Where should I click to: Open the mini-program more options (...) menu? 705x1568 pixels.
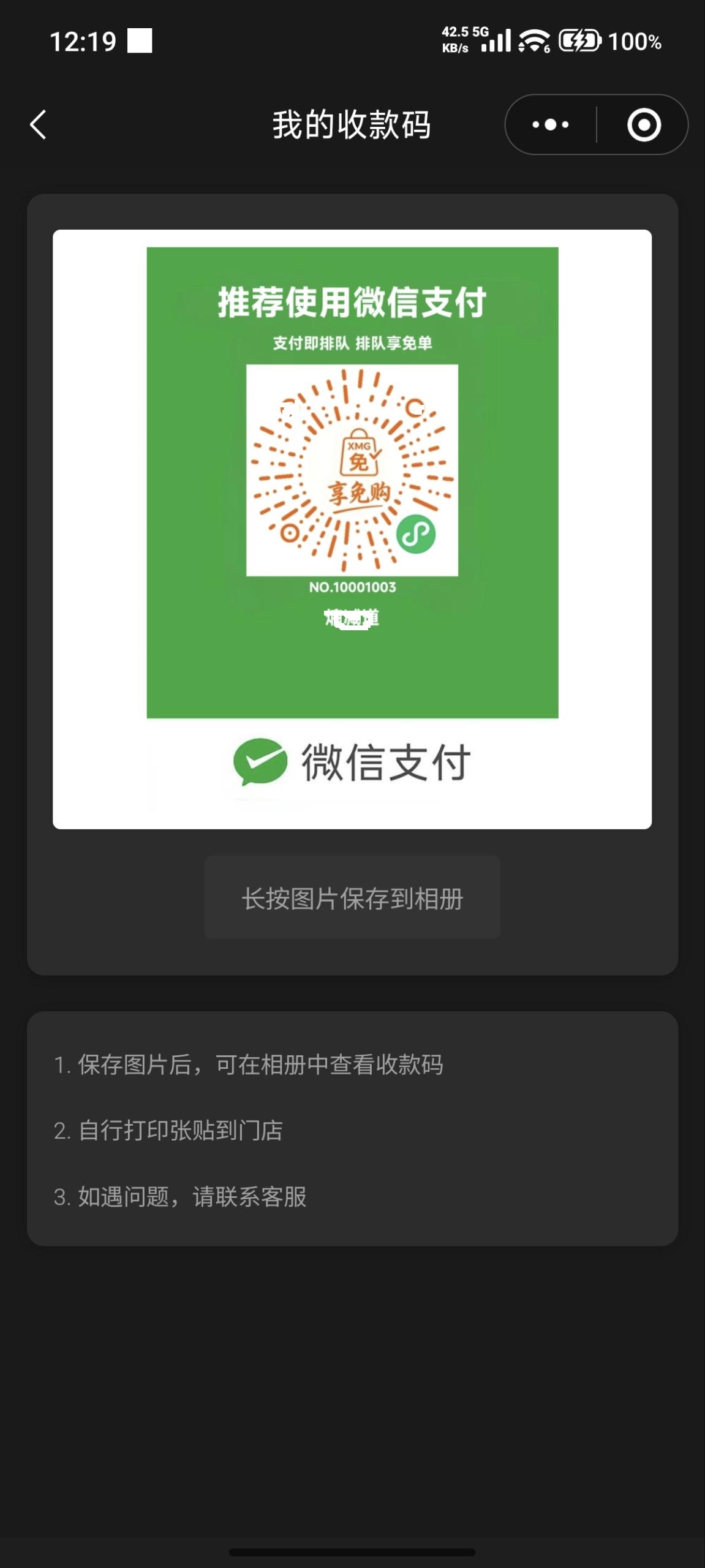[x=549, y=124]
